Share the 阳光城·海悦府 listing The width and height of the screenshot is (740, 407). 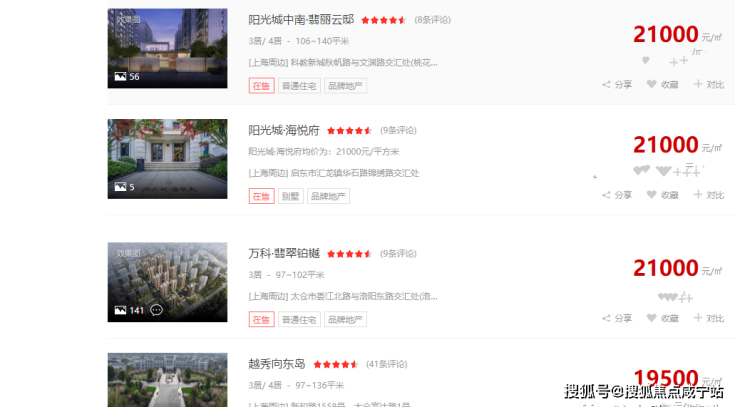pyautogui.click(x=617, y=196)
